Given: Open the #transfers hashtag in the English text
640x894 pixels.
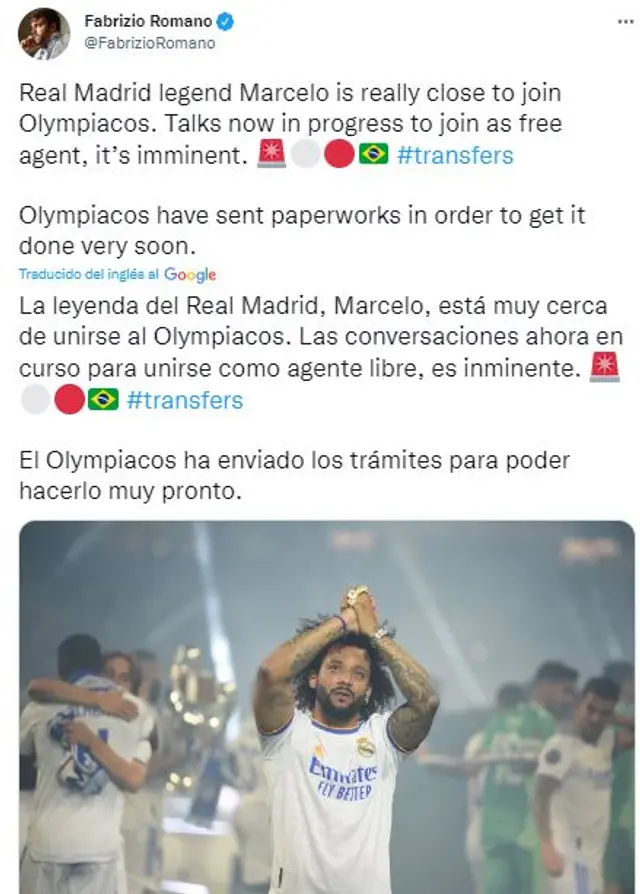Looking at the screenshot, I should (455, 155).
